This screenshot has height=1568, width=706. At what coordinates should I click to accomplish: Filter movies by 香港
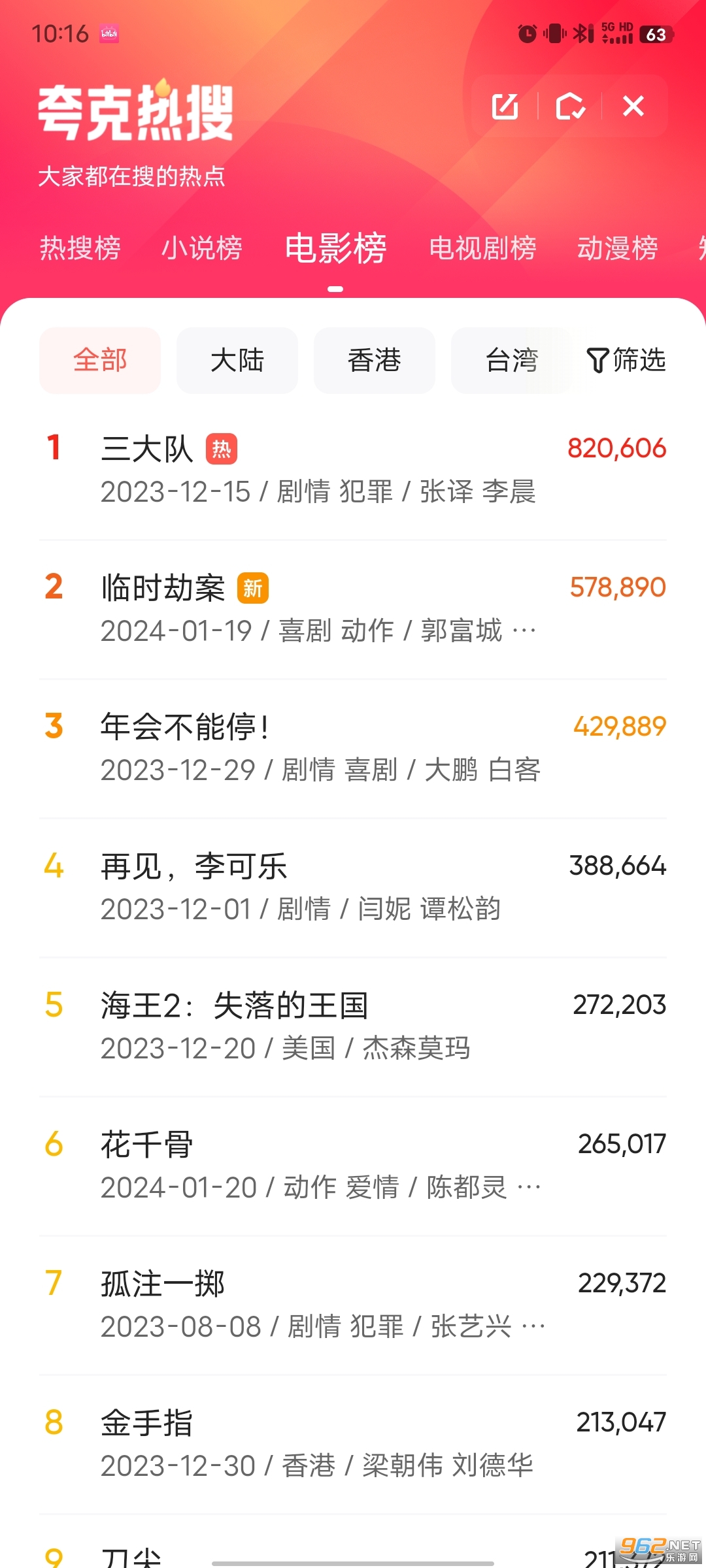[x=375, y=360]
